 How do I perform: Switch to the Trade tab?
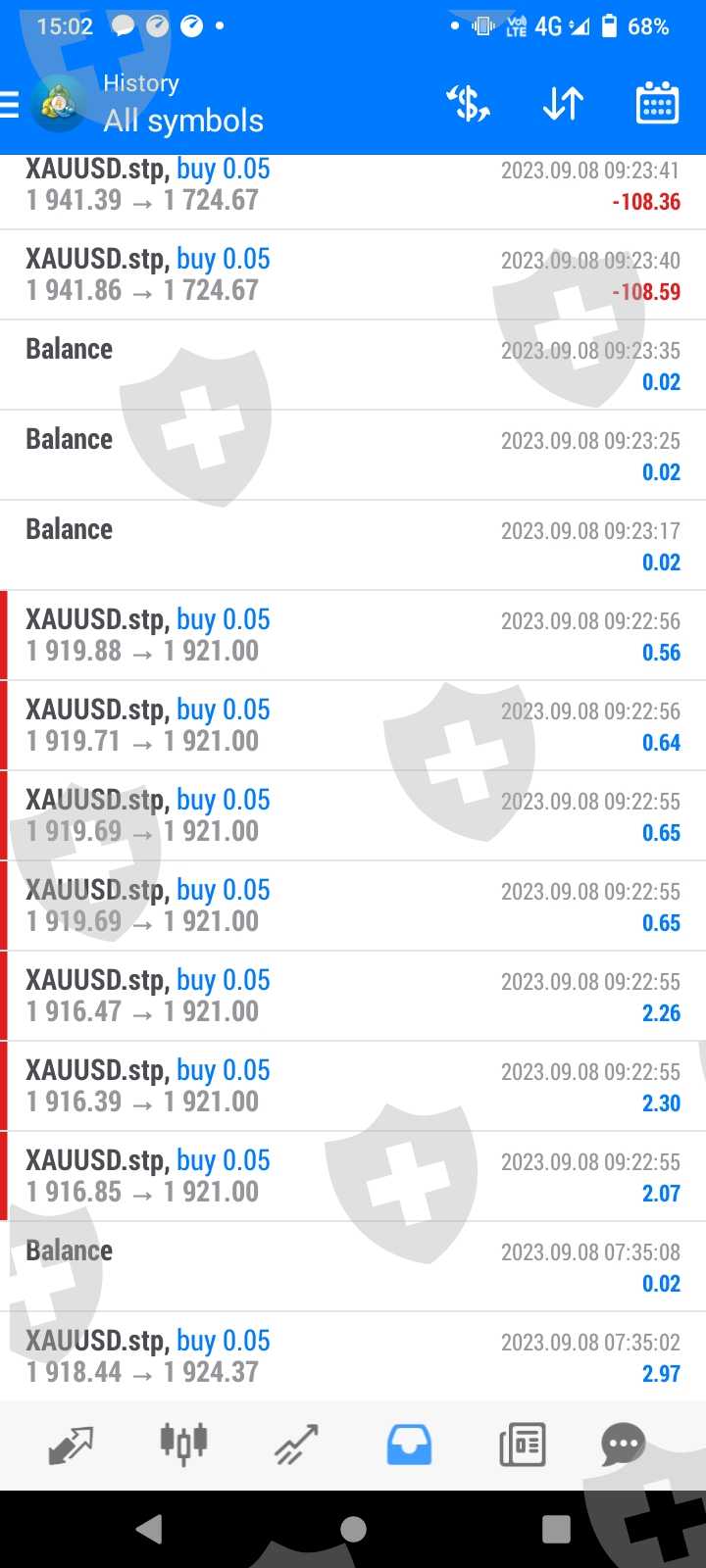click(296, 1445)
